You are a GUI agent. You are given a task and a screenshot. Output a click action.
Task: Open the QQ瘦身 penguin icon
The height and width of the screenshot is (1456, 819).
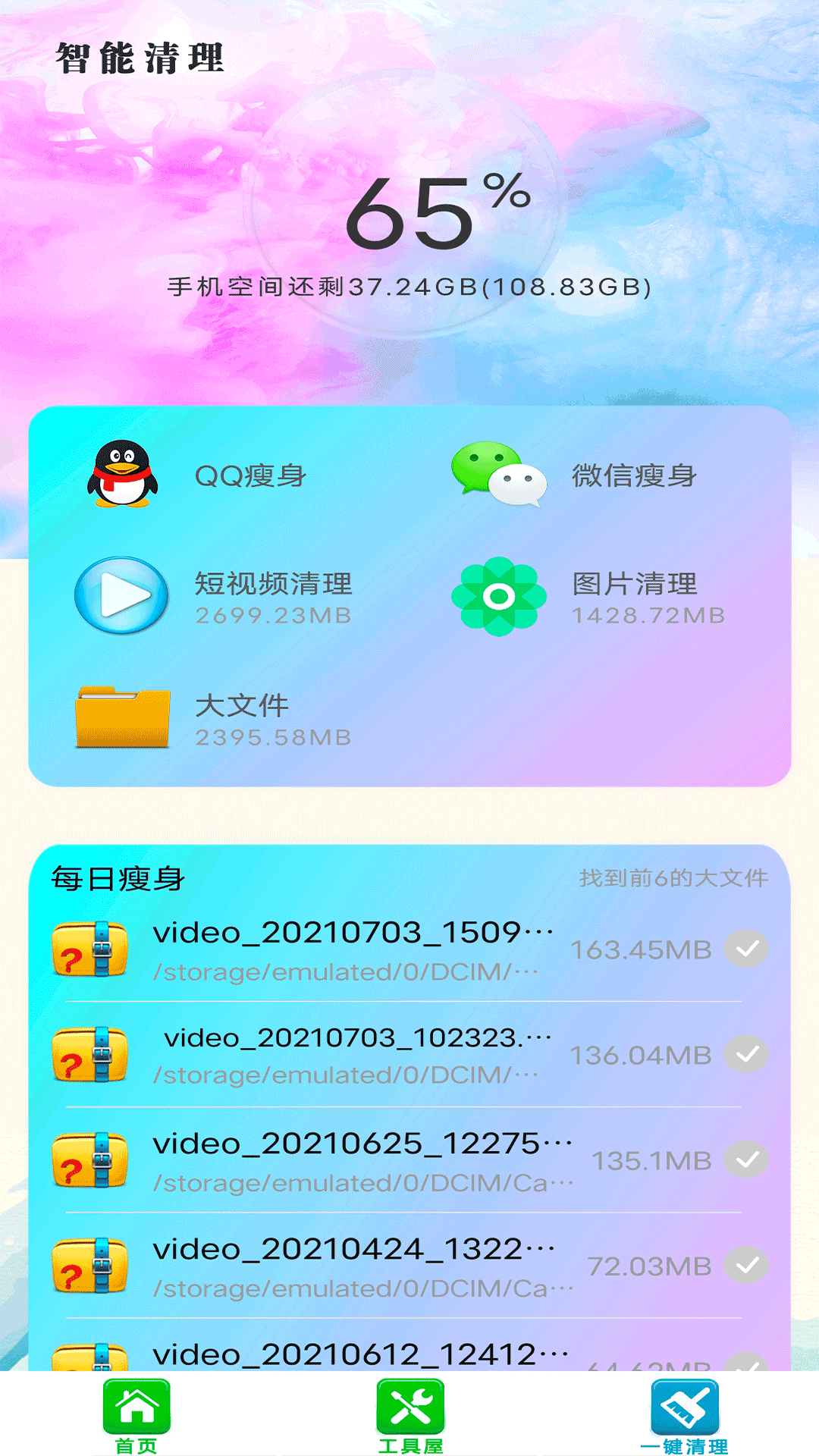point(121,474)
